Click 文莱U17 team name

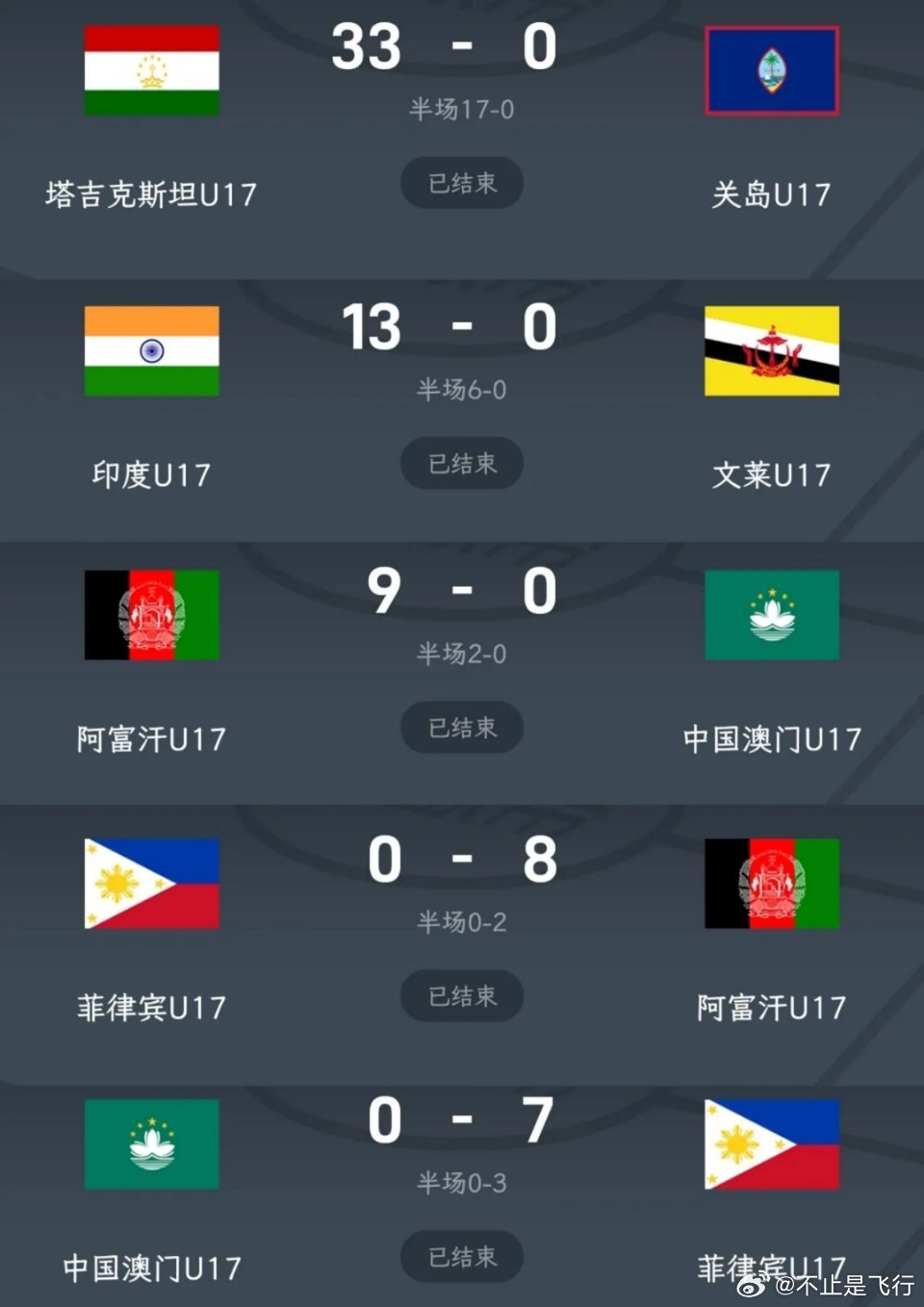click(771, 474)
